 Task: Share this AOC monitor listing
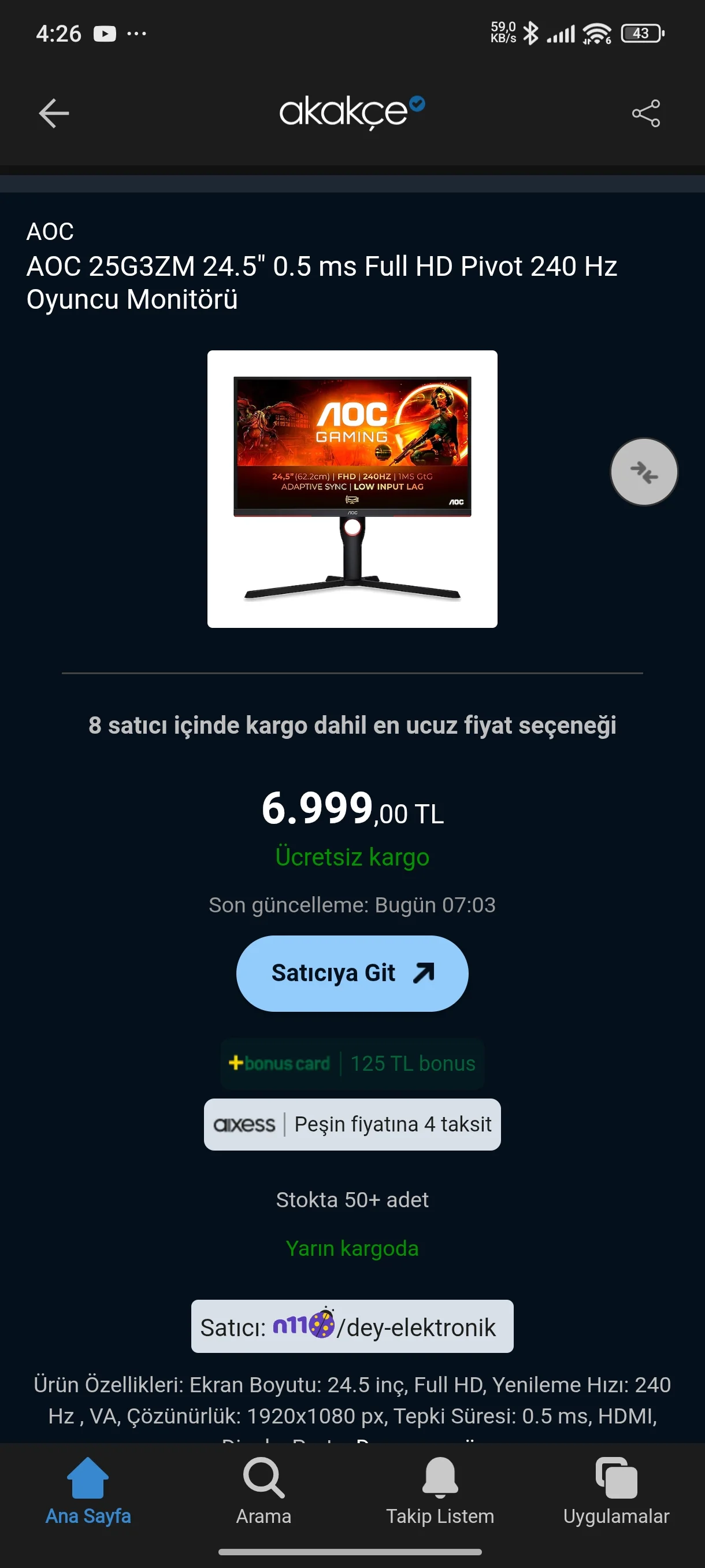coord(645,114)
